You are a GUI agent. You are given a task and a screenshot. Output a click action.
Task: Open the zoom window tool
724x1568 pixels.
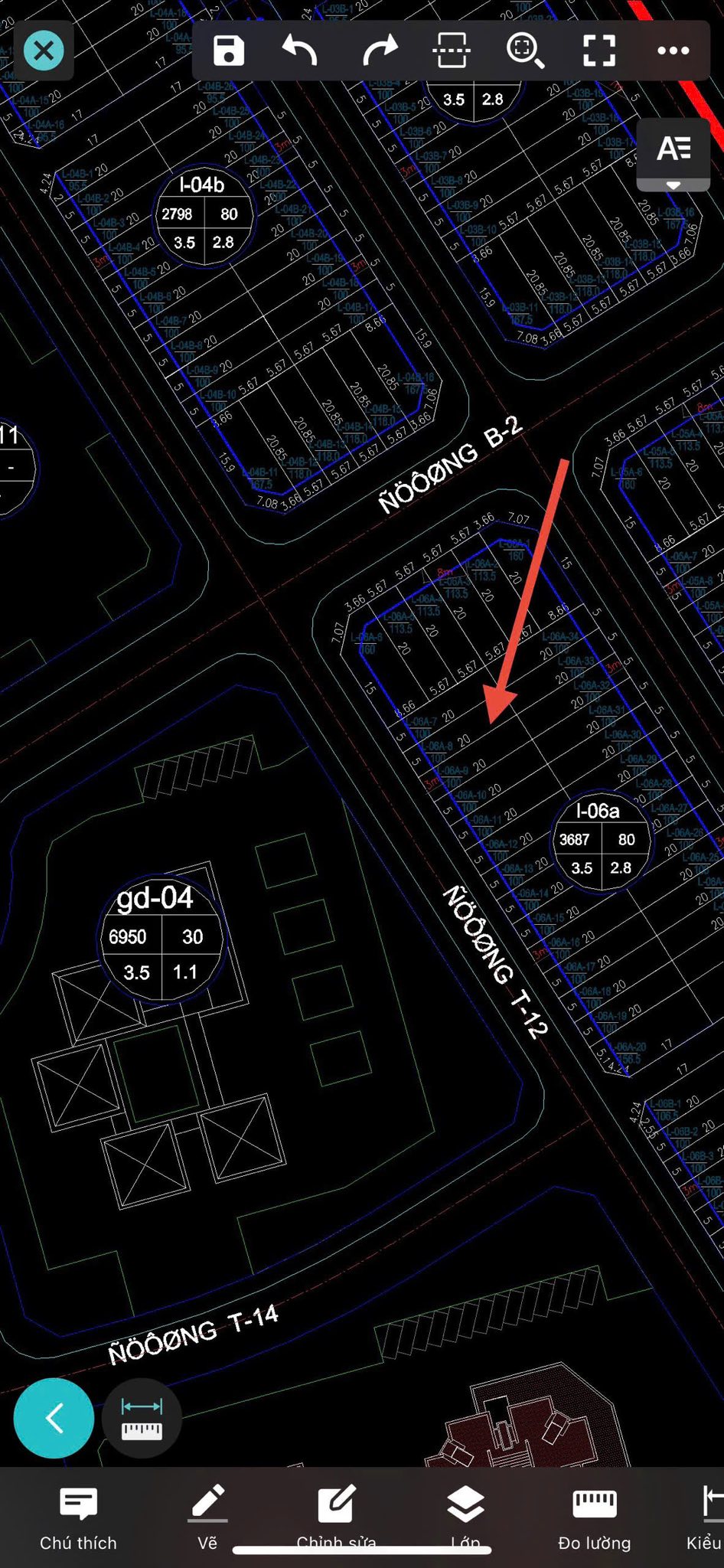(x=525, y=51)
